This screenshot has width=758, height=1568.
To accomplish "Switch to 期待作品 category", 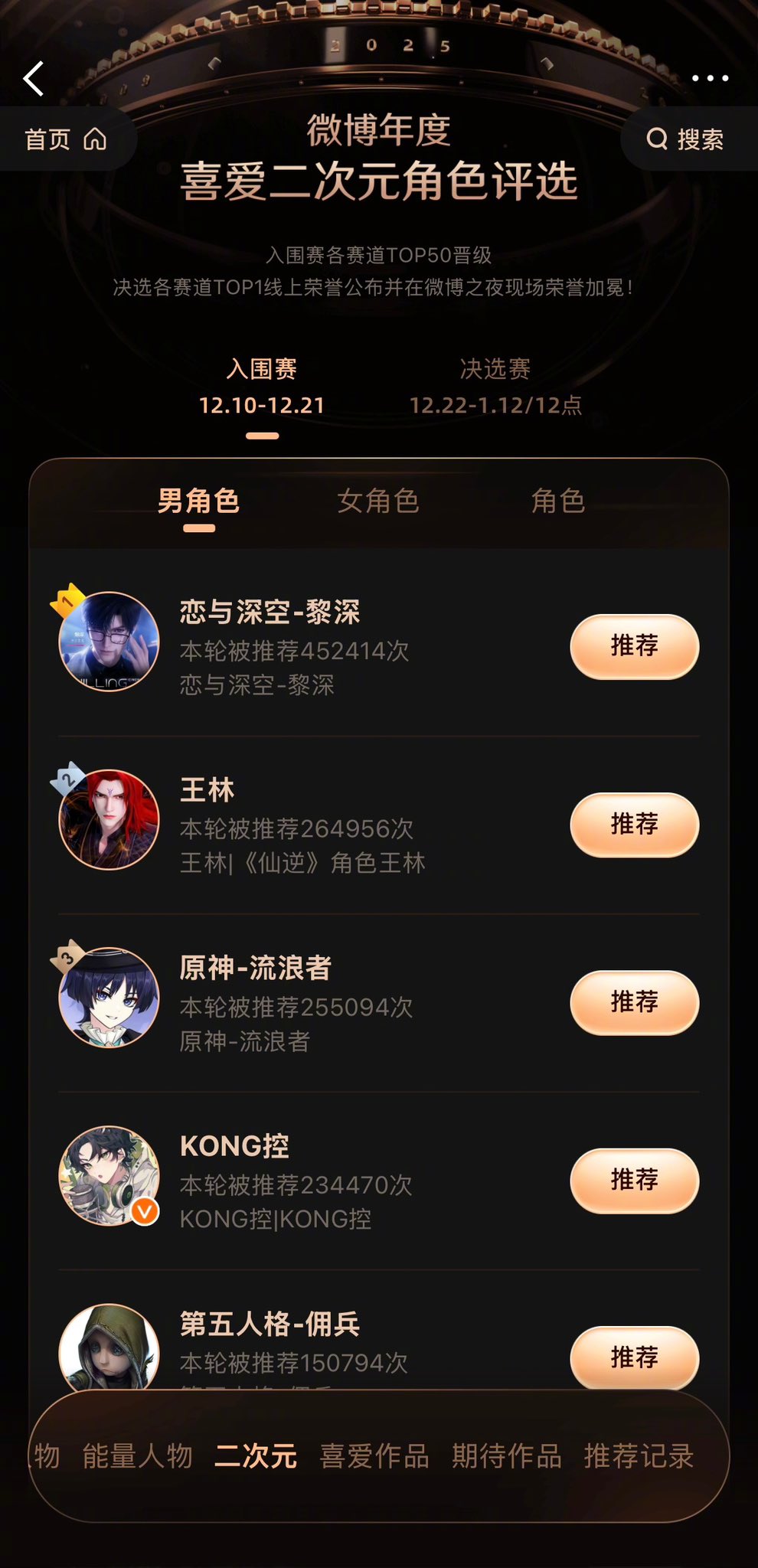I will click(x=507, y=1456).
